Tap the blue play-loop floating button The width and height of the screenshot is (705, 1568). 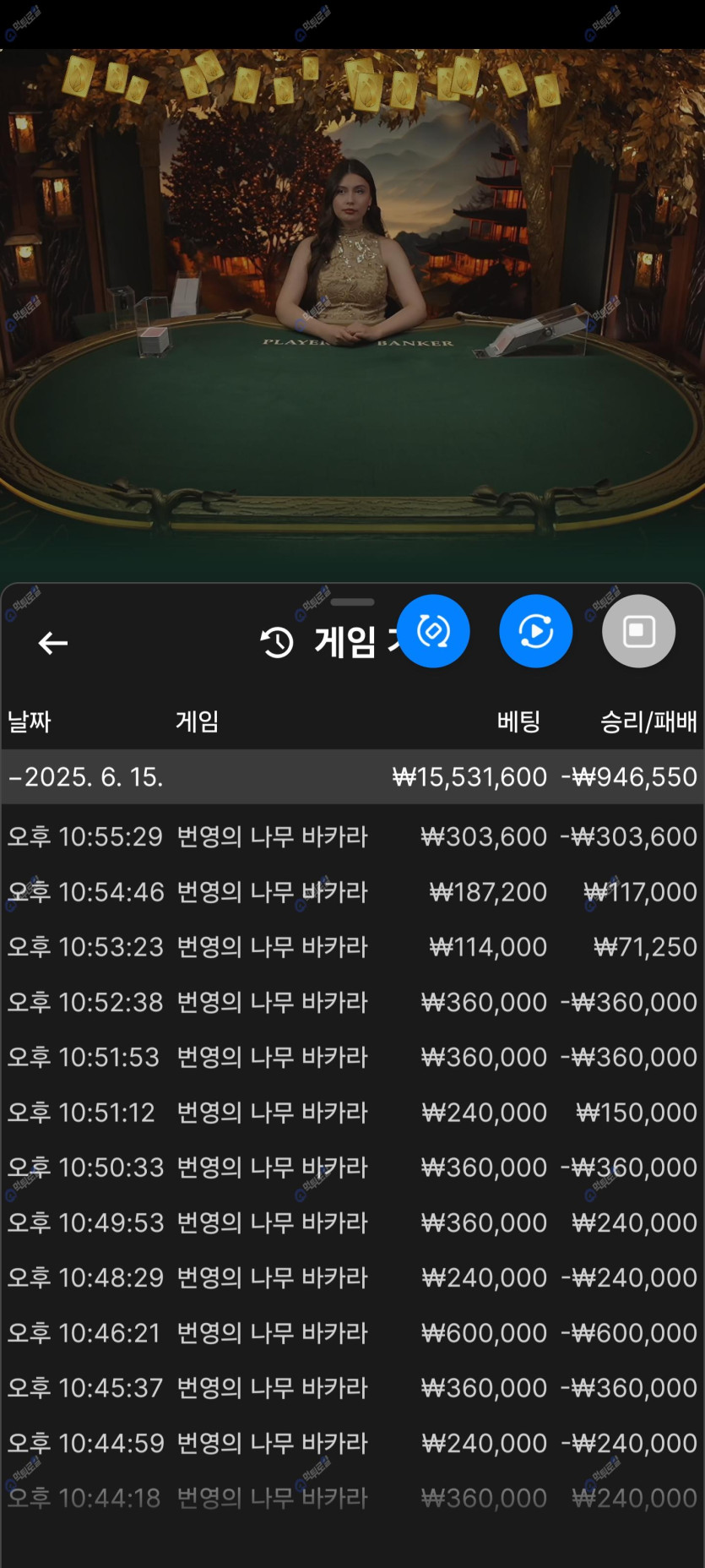536,631
